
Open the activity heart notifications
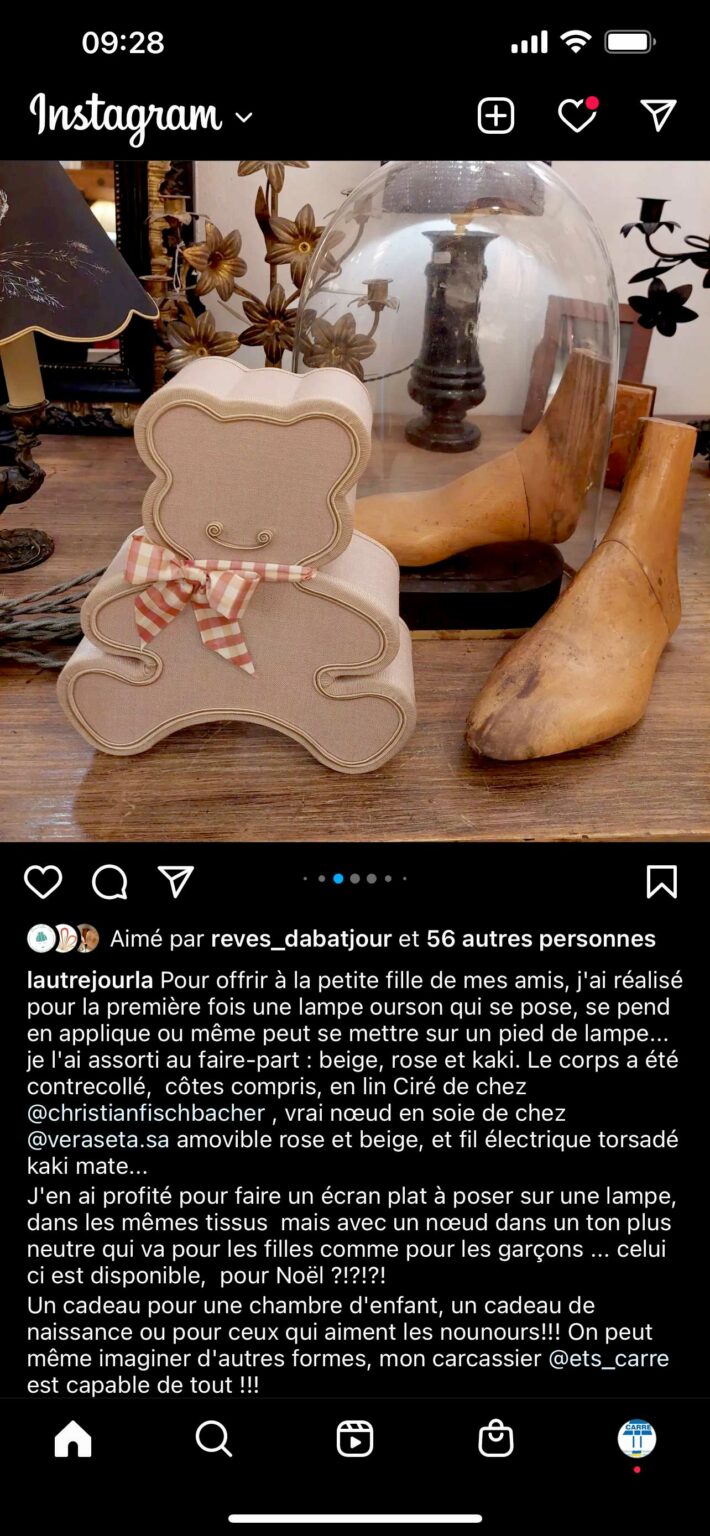(x=577, y=116)
